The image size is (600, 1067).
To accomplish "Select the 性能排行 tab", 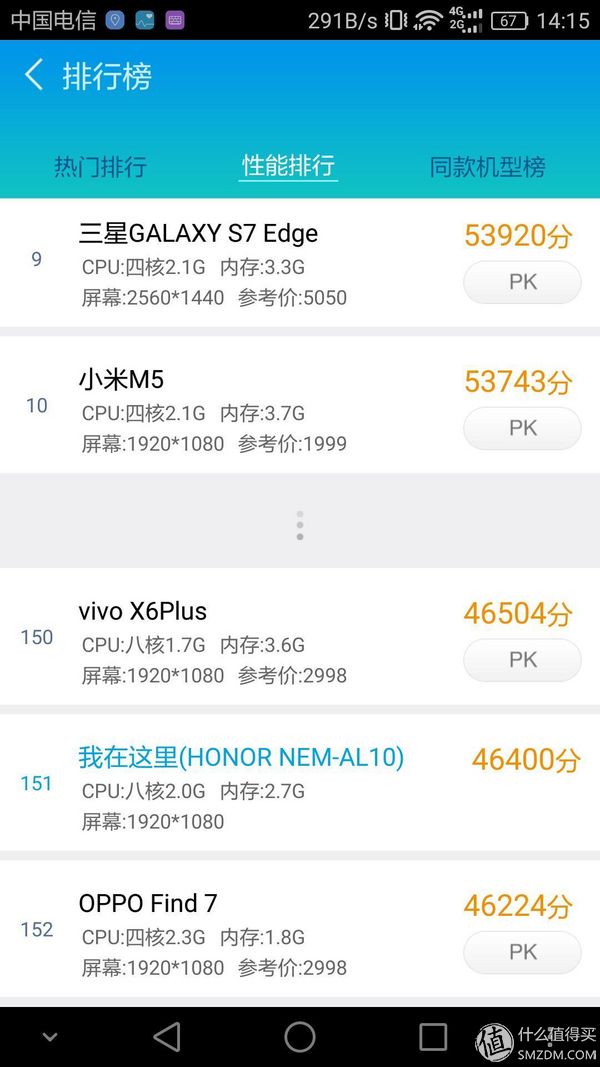I will (288, 165).
